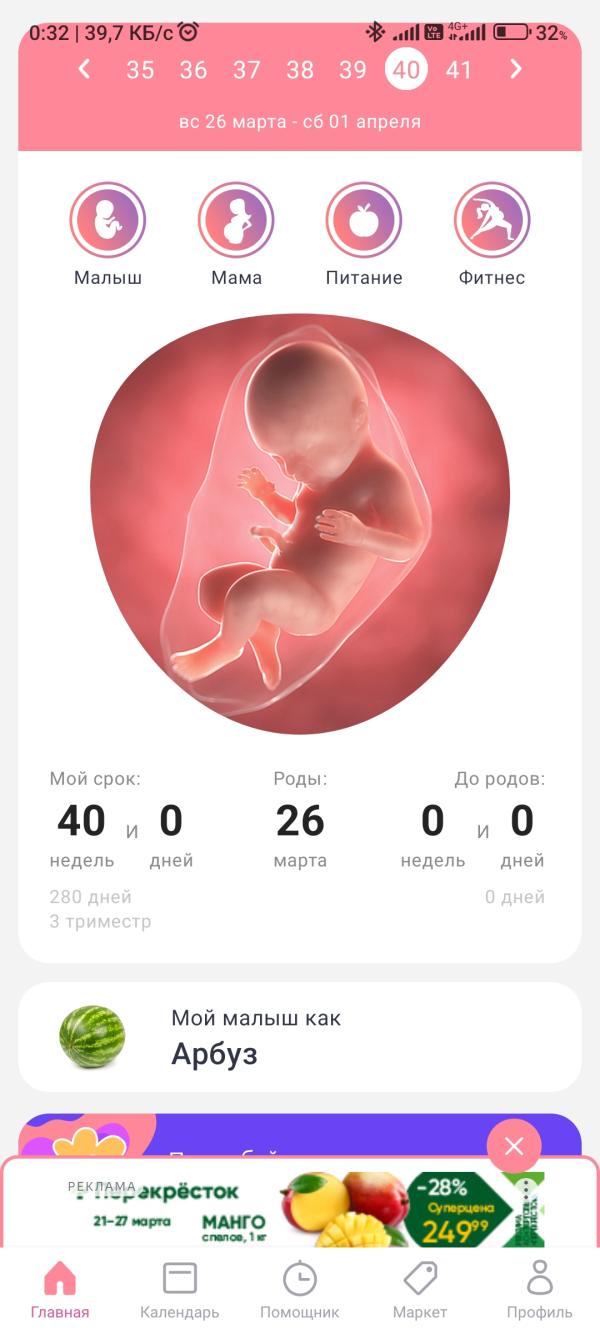Switch to the Календарь tab
Screen dimensions: 600x1332
tap(180, 1290)
